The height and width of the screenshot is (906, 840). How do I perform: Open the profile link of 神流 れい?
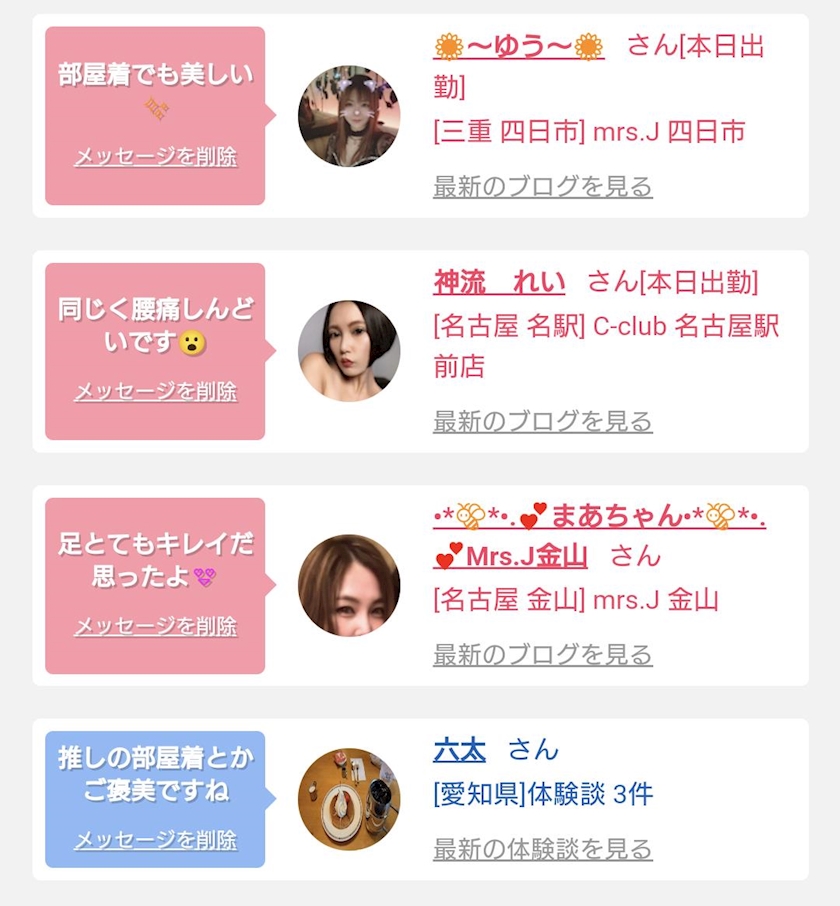[499, 282]
